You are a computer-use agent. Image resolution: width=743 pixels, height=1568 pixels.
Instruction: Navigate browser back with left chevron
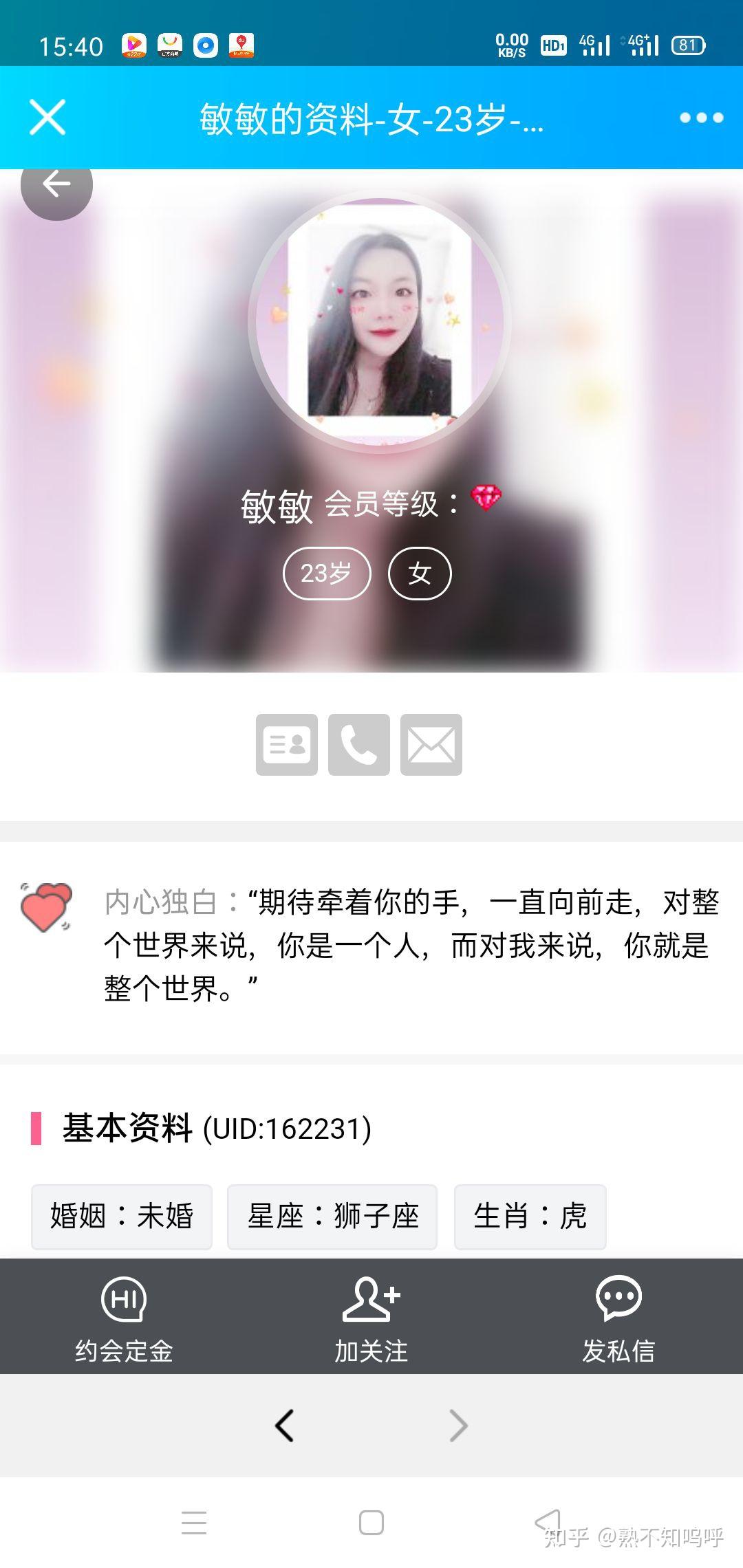coord(284,1425)
